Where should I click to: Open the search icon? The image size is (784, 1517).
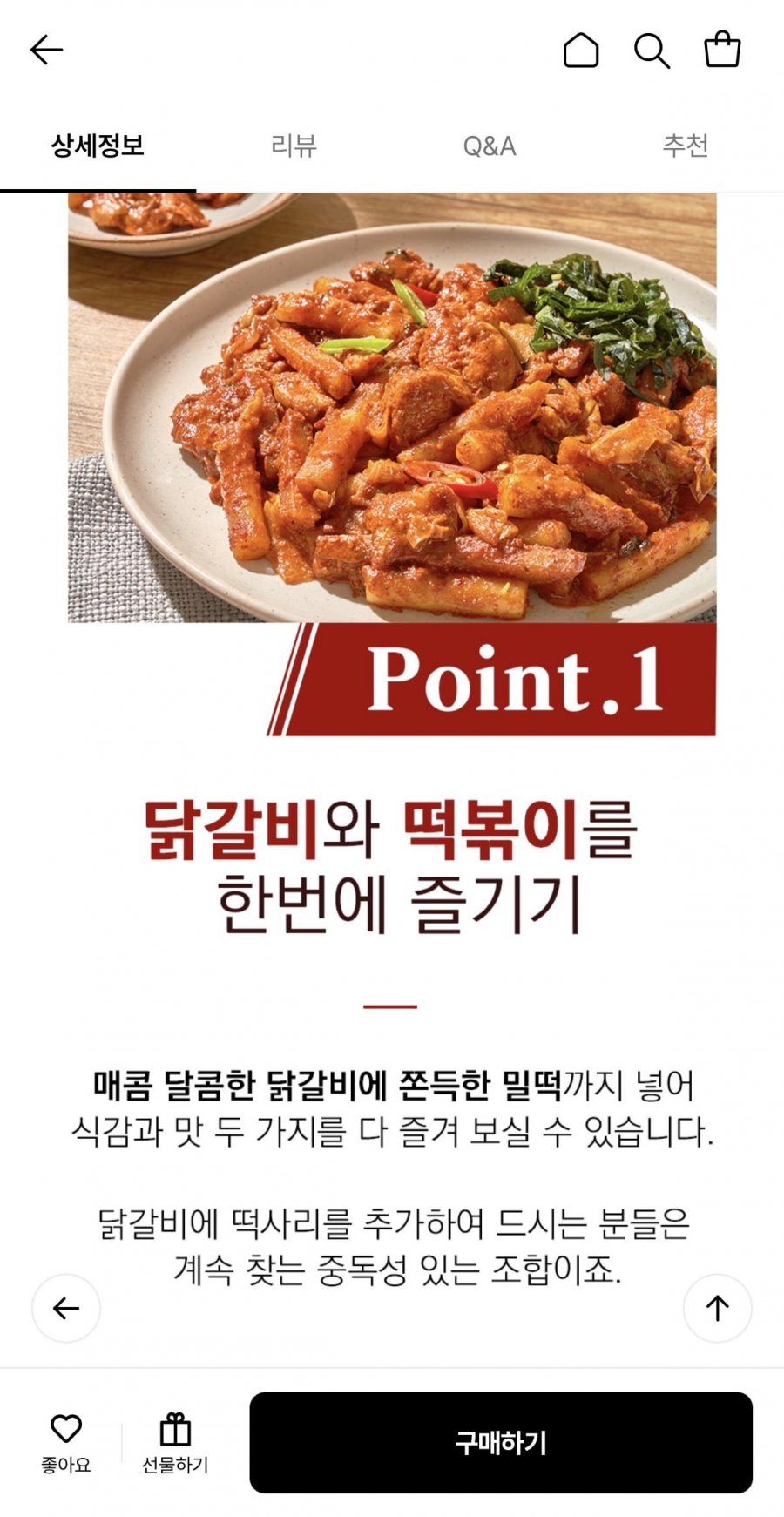(x=651, y=51)
